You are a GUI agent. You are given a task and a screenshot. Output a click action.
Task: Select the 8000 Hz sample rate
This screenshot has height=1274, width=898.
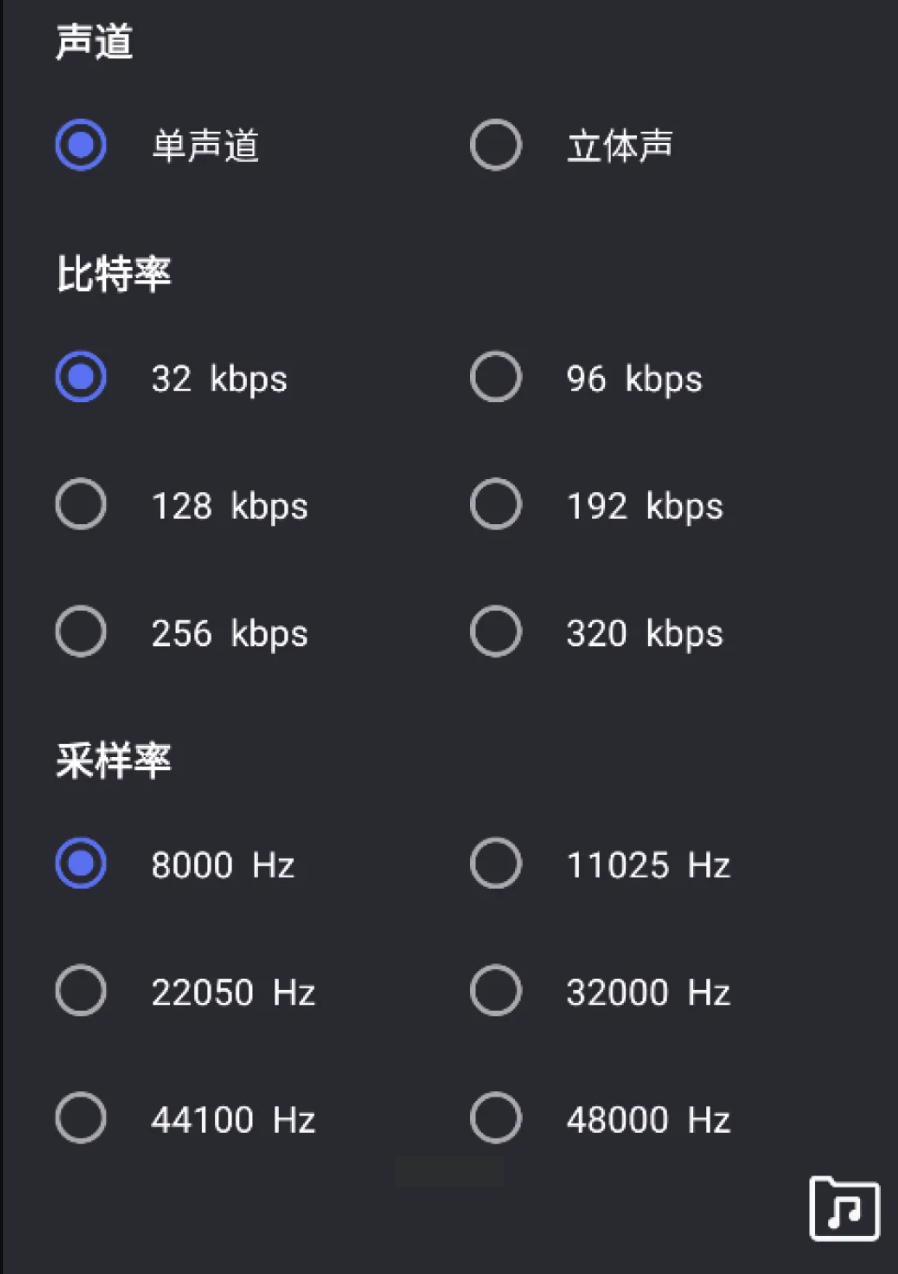[x=81, y=863]
